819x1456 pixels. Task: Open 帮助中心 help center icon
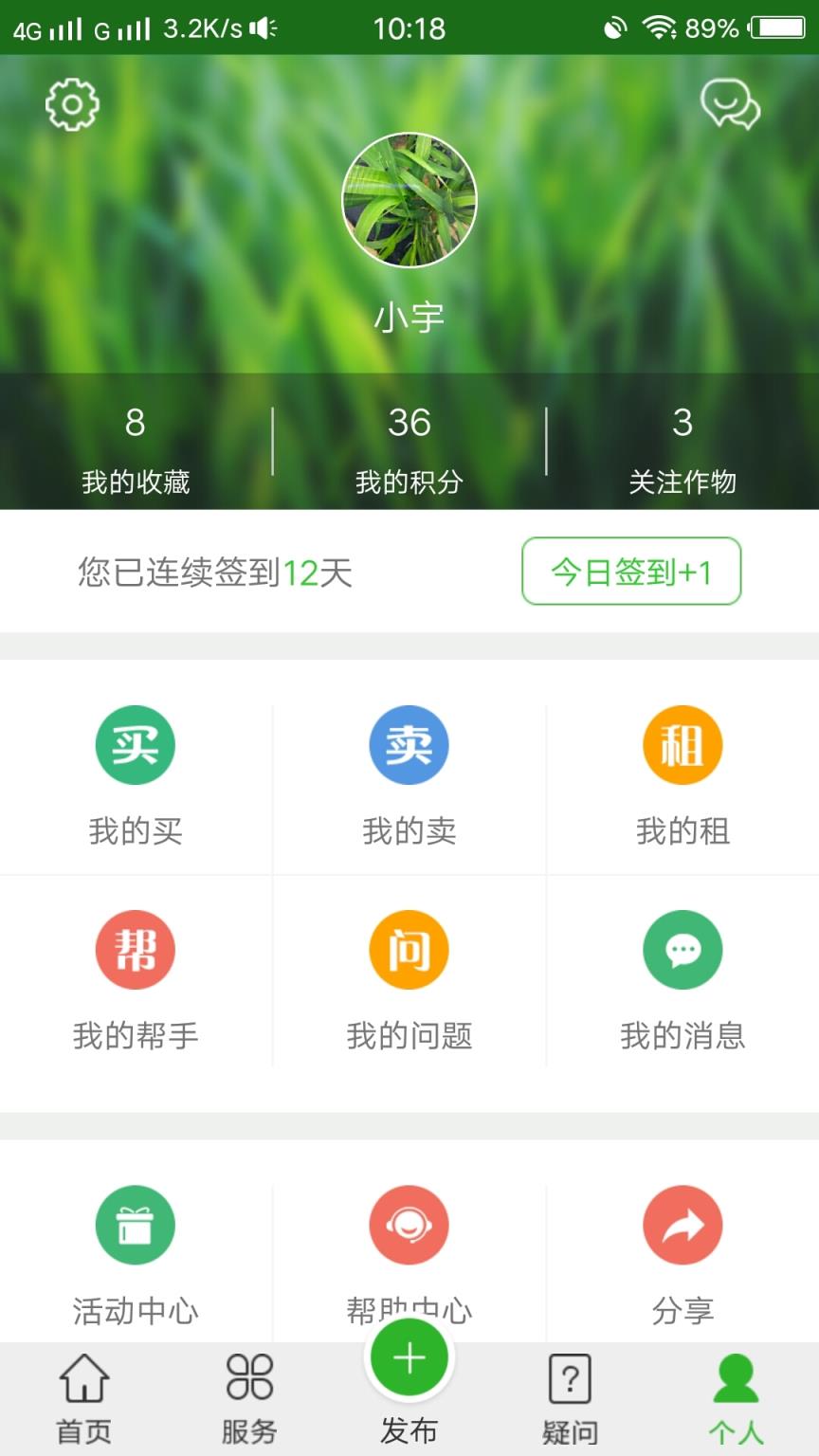point(408,1225)
